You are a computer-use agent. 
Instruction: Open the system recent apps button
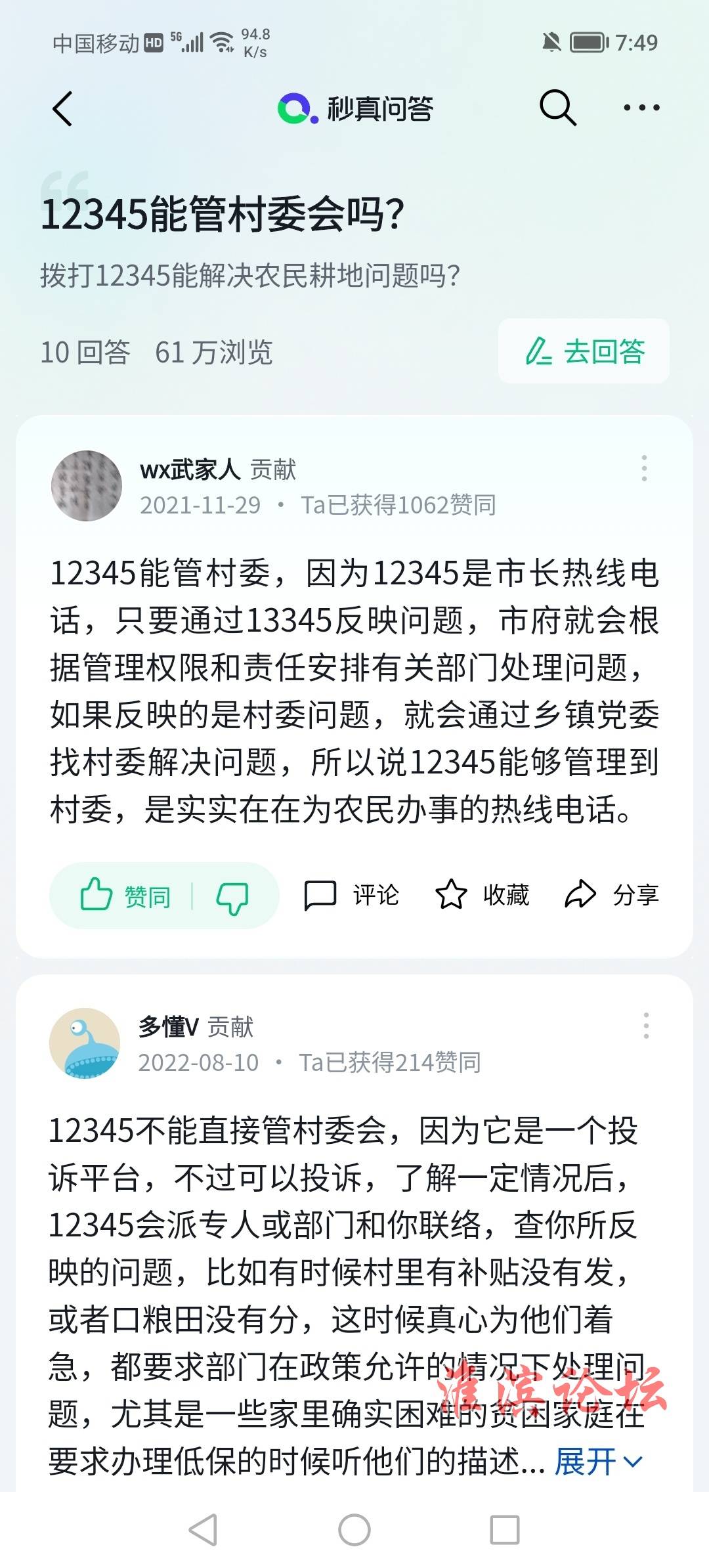coord(505,1530)
